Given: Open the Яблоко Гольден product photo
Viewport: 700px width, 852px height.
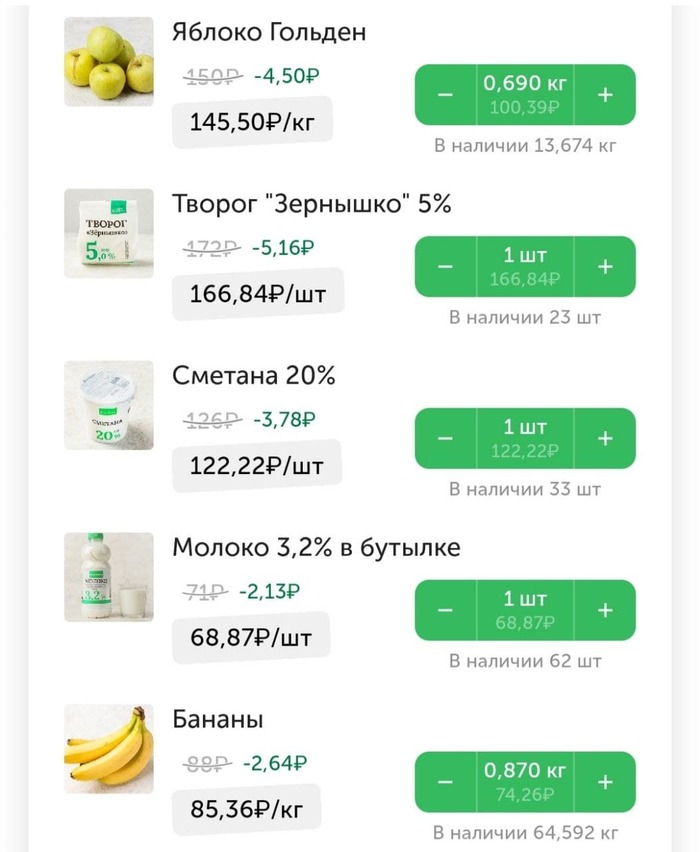Looking at the screenshot, I should (109, 62).
